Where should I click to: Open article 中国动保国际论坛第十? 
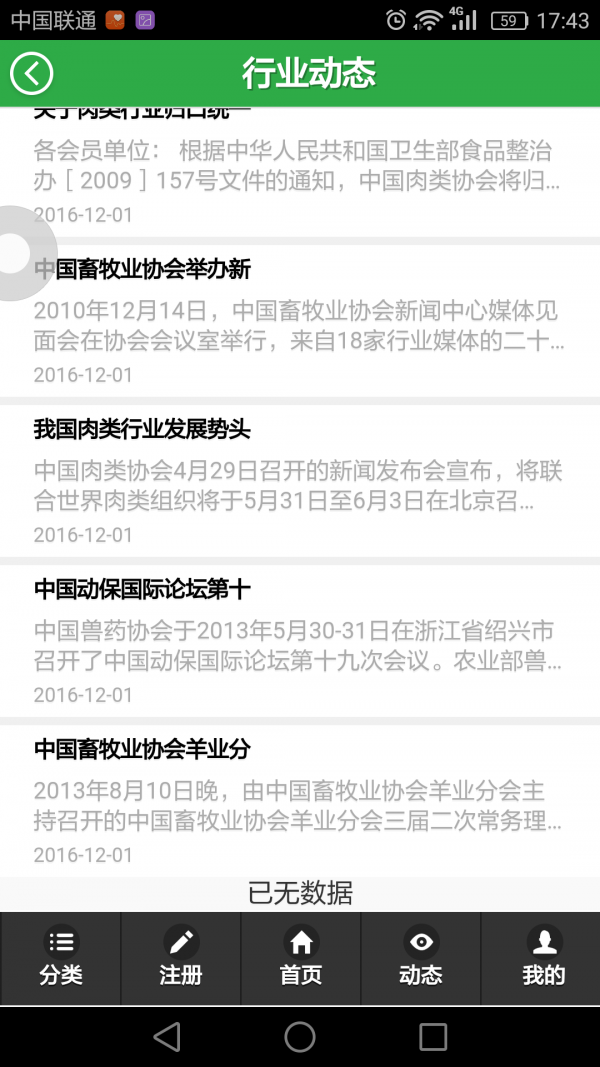300,640
